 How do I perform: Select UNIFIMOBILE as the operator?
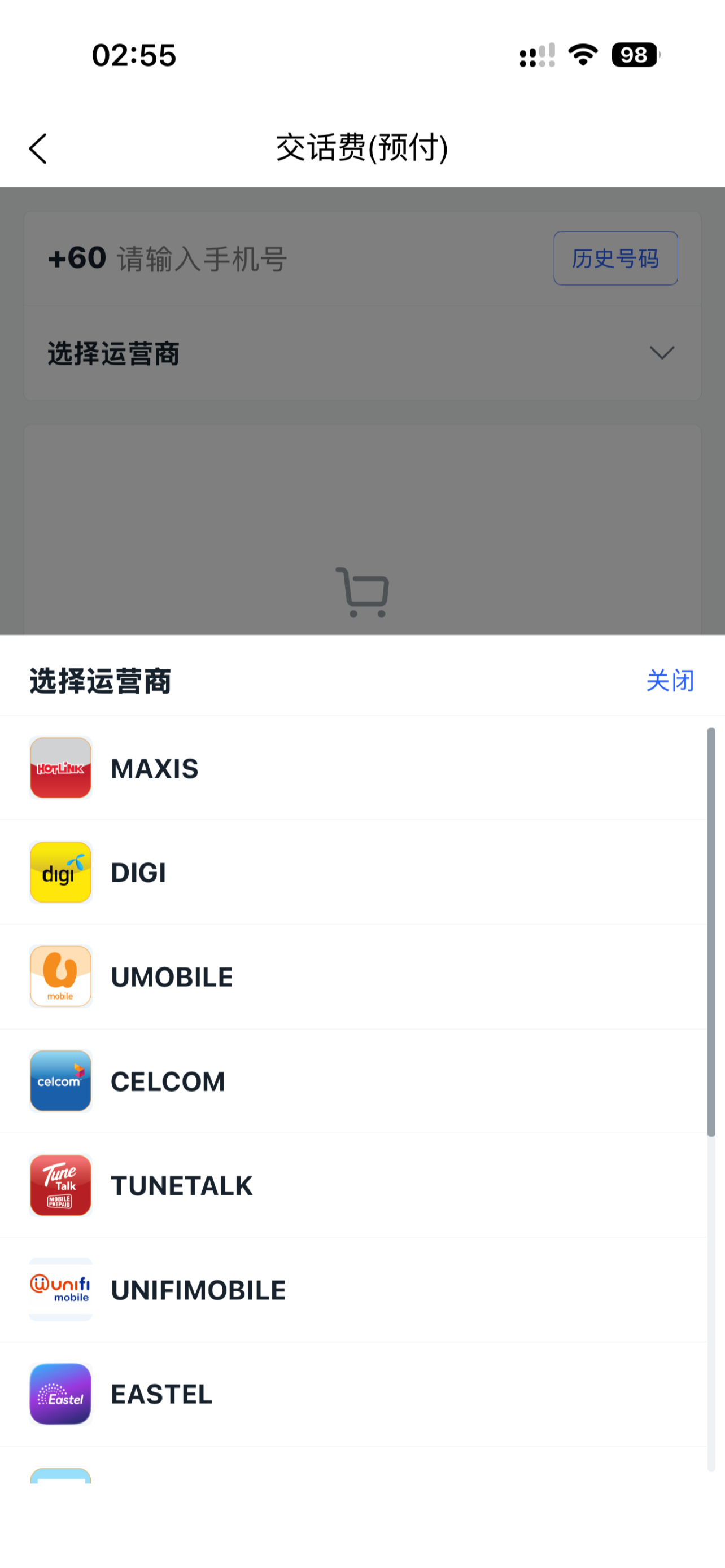[353, 1290]
